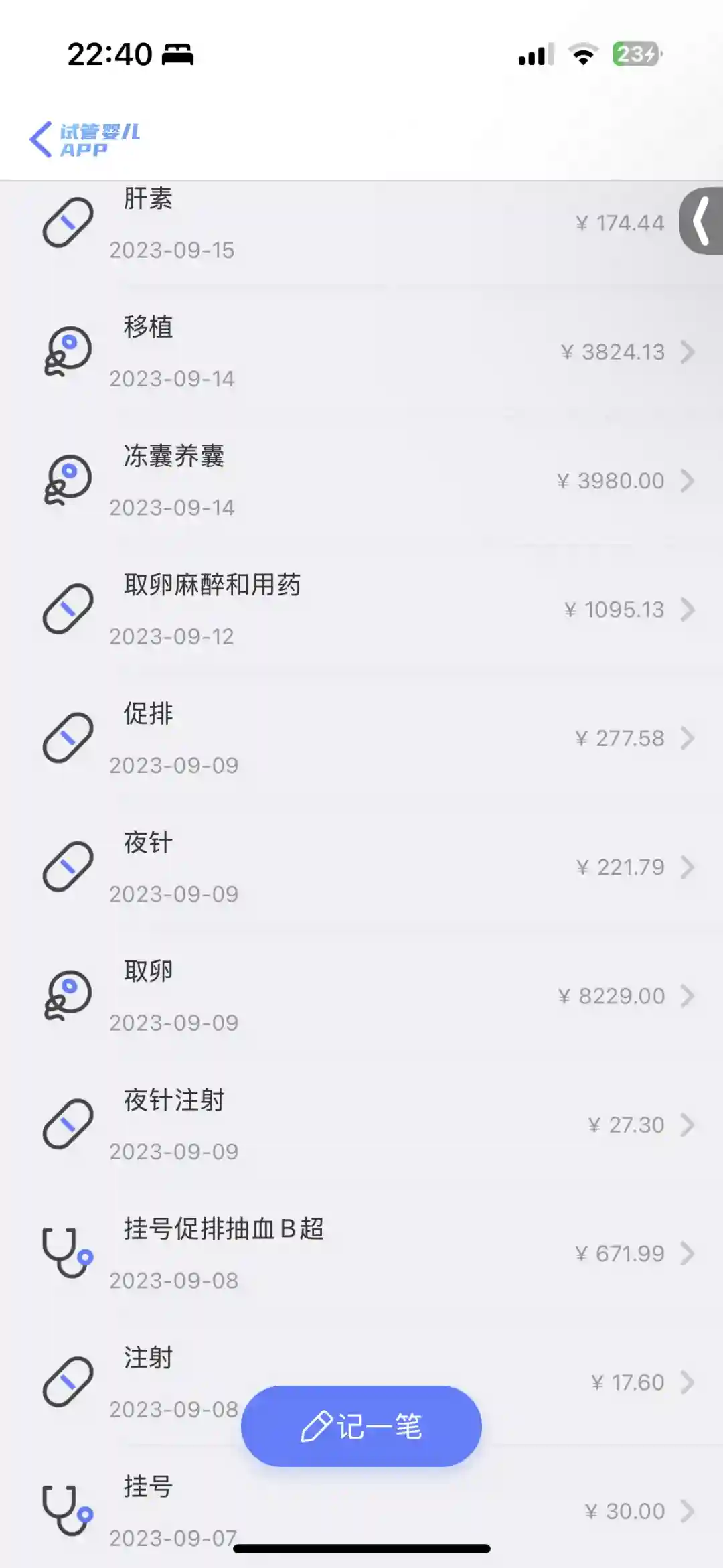View the 冻囊养囊 expense entry
The width and height of the screenshot is (723, 1568).
coord(361,481)
